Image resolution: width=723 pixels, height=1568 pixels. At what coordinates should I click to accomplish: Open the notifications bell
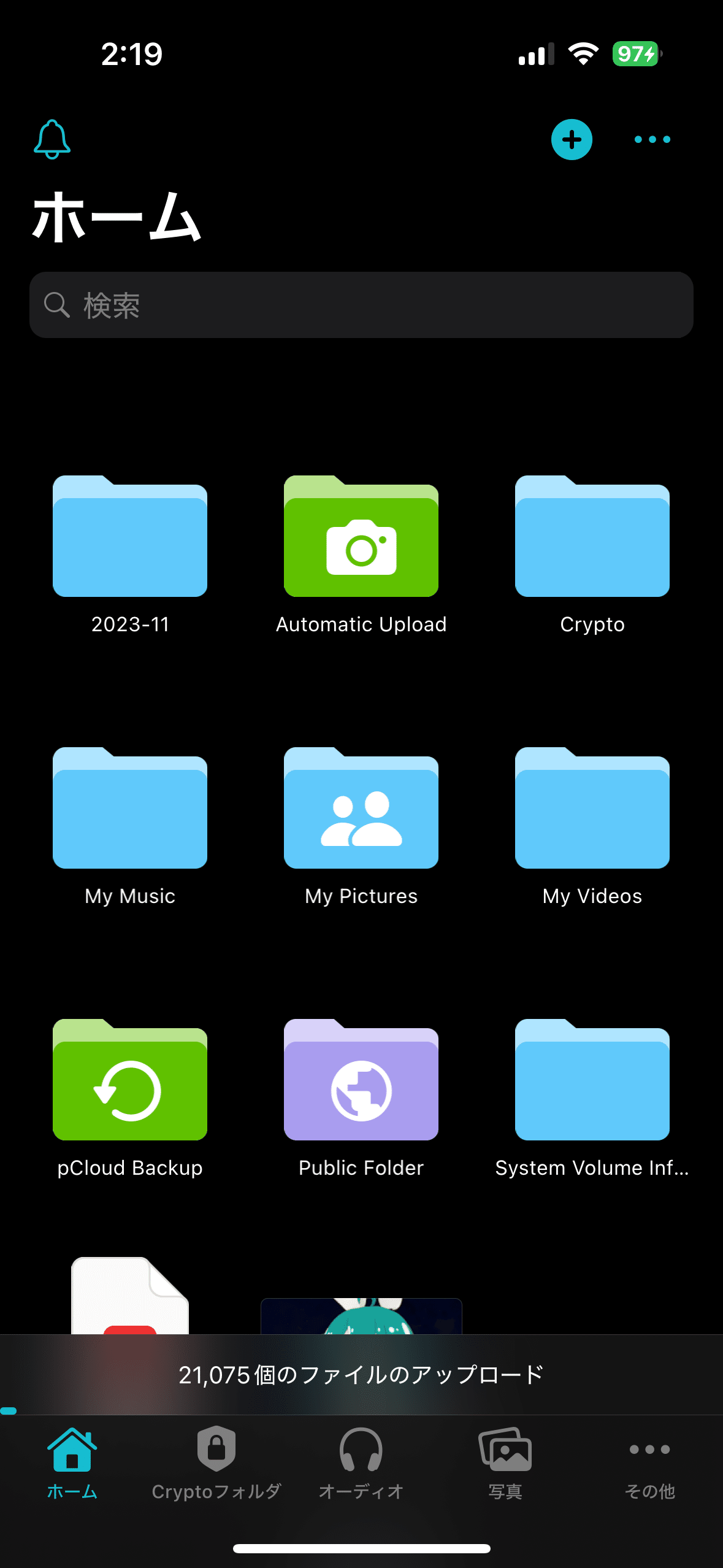(52, 139)
